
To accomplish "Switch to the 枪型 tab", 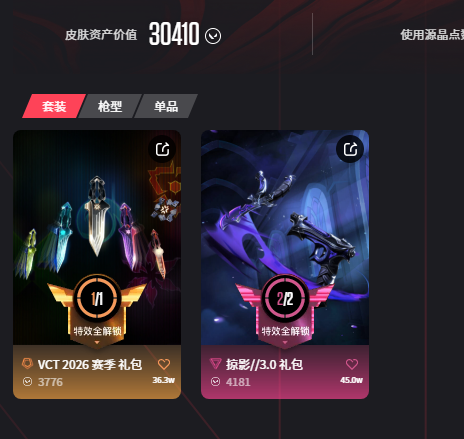I will [x=110, y=106].
